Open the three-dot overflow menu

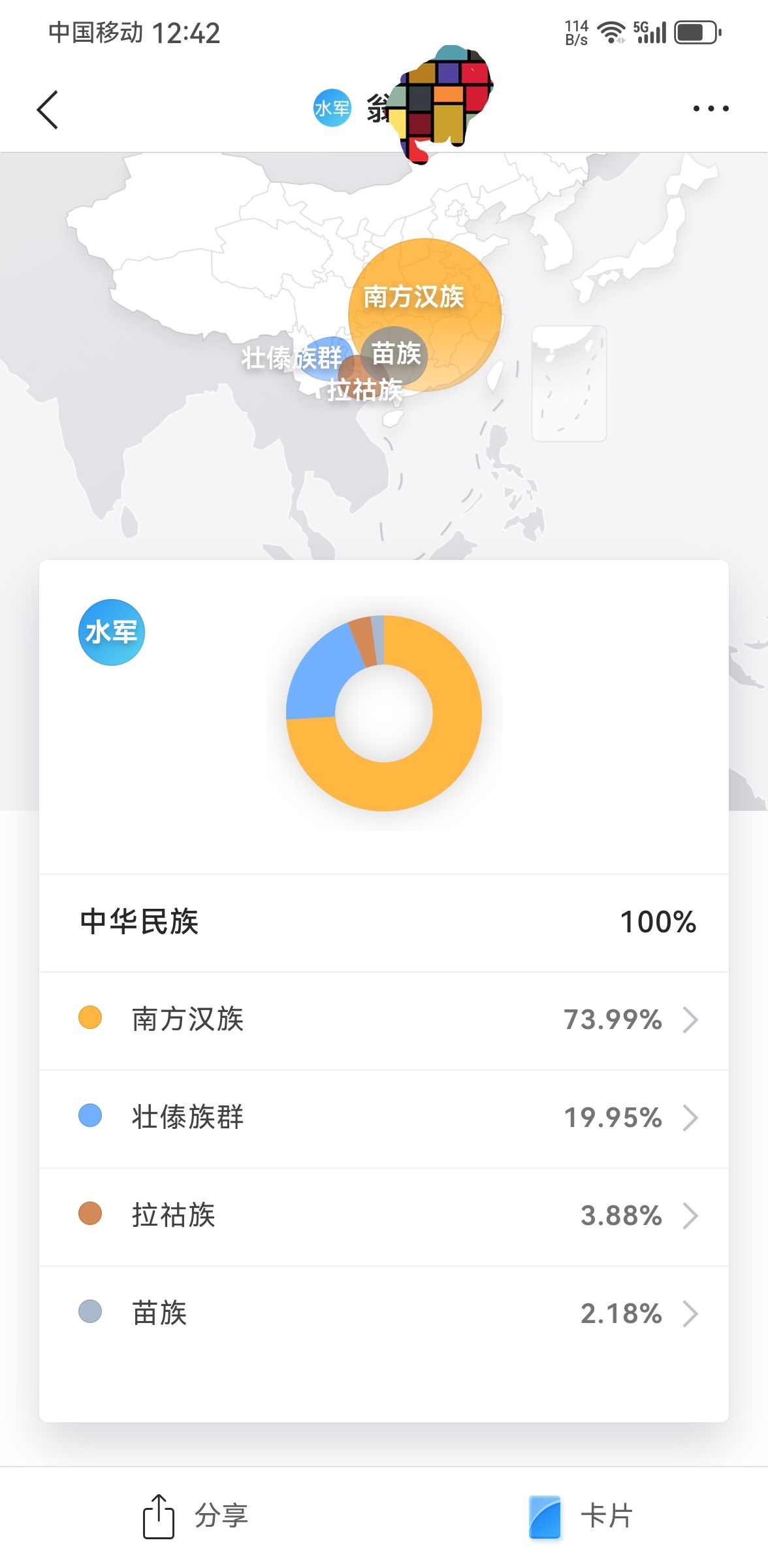[711, 108]
